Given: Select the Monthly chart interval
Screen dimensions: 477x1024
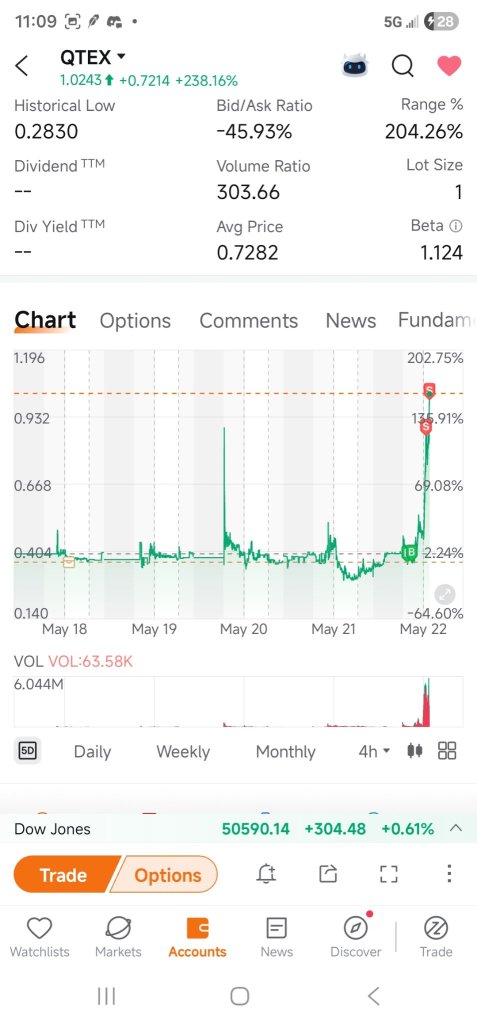Looking at the screenshot, I should pos(286,752).
